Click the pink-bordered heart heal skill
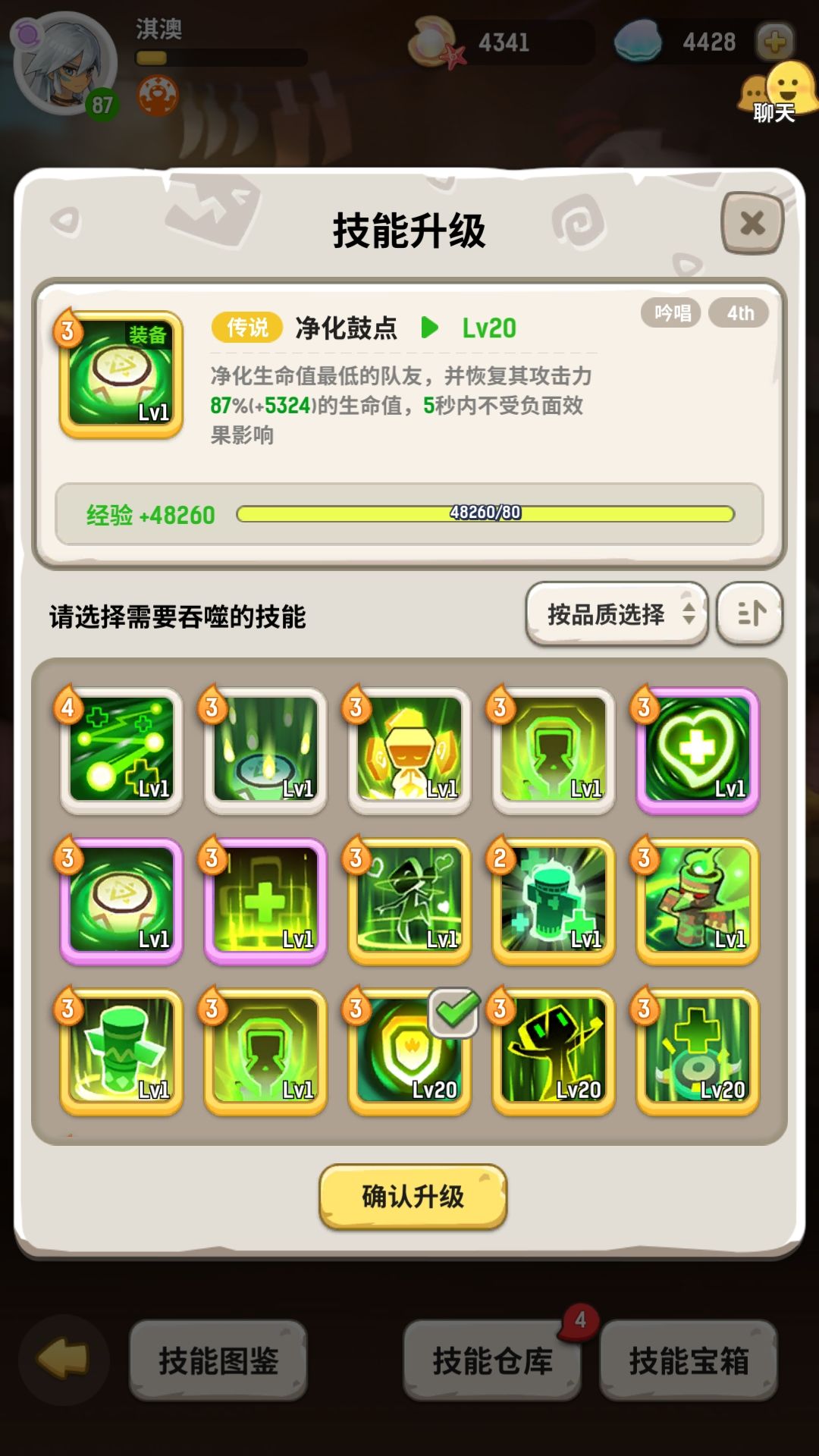Viewport: 819px width, 1456px height. tap(698, 751)
